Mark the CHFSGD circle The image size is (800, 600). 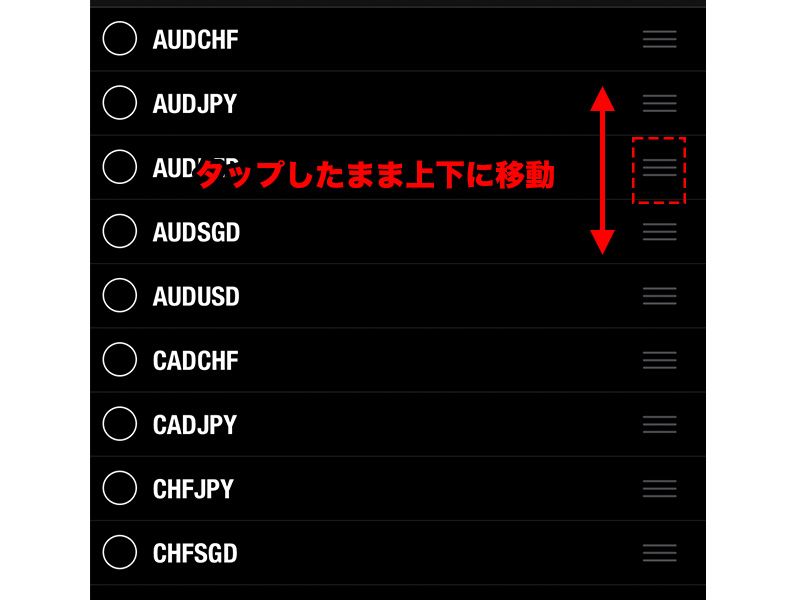pyautogui.click(x=120, y=552)
